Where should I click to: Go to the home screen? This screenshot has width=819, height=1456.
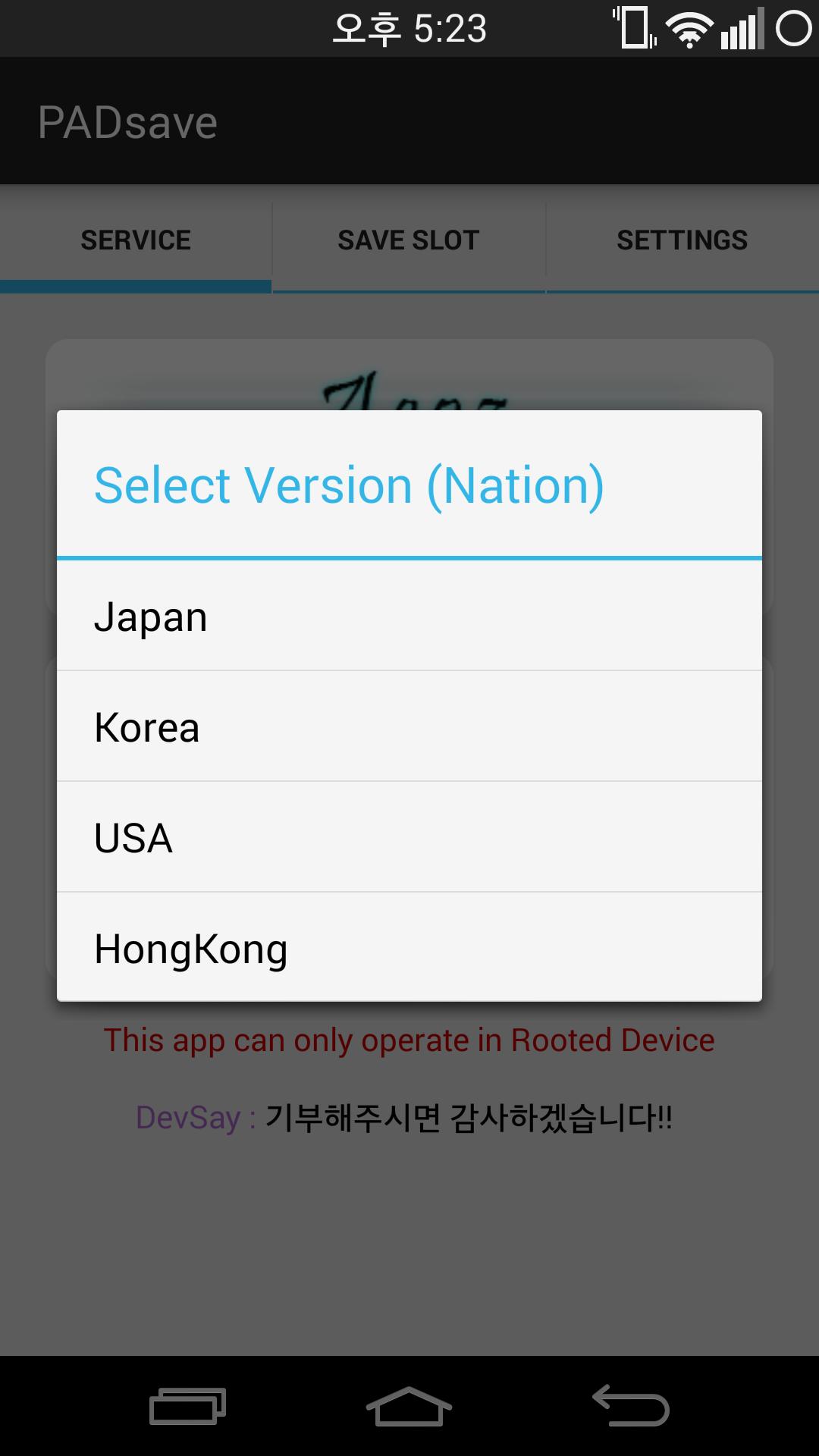[x=409, y=1405]
